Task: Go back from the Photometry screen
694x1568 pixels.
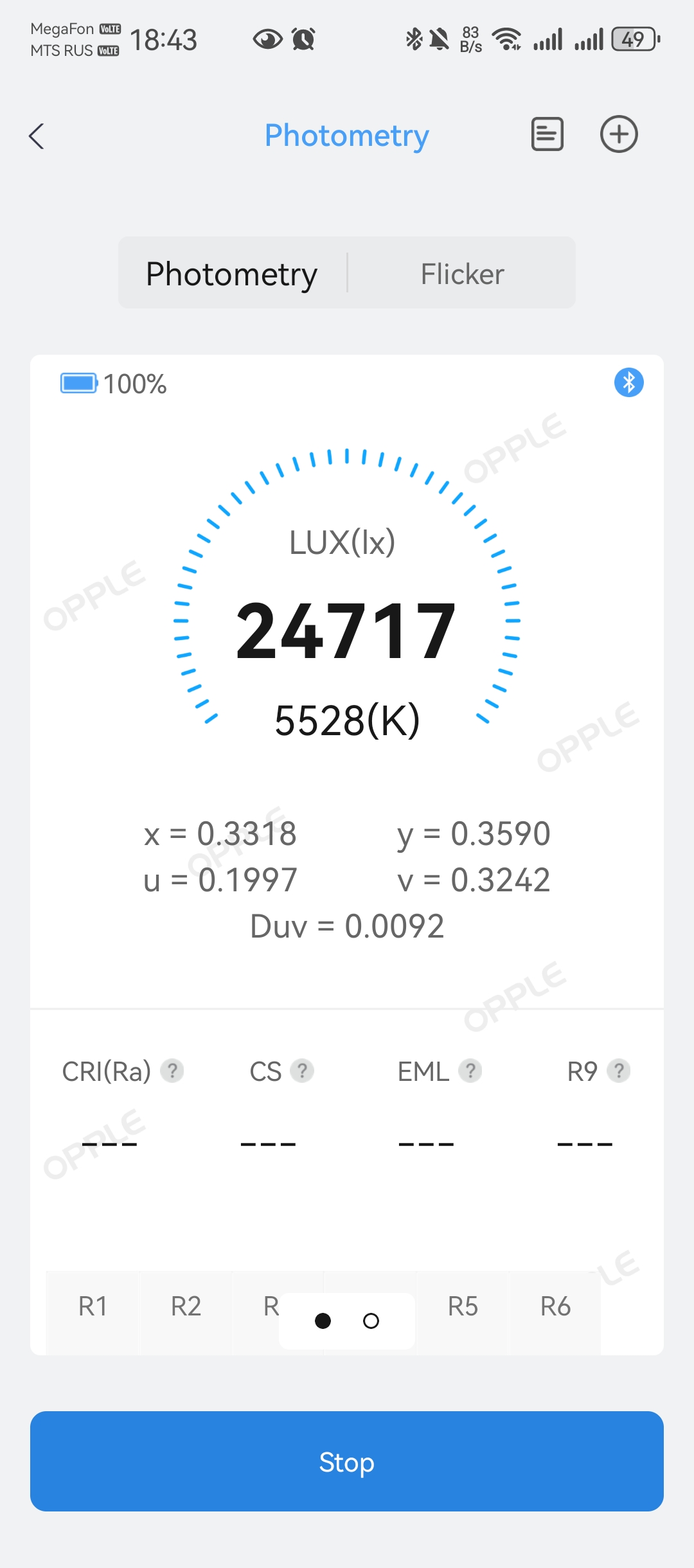Action: [x=37, y=136]
